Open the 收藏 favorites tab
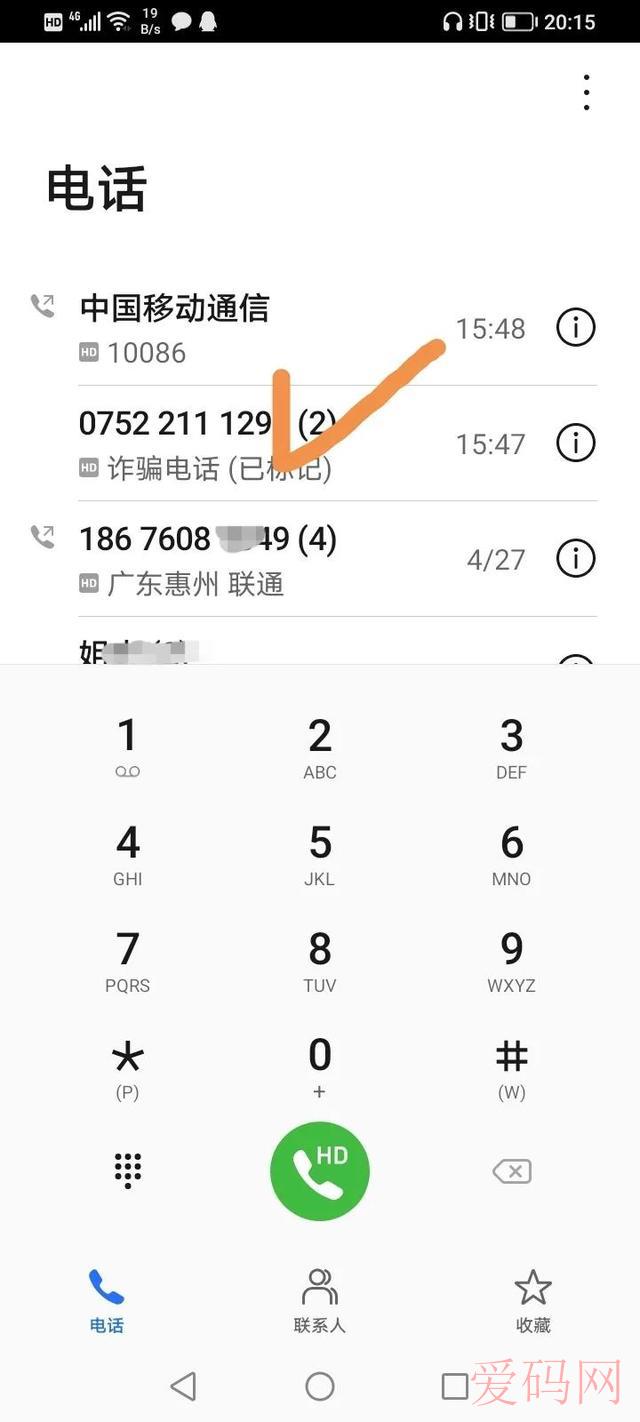Screen dimensions: 640x1422 pos(533,1300)
